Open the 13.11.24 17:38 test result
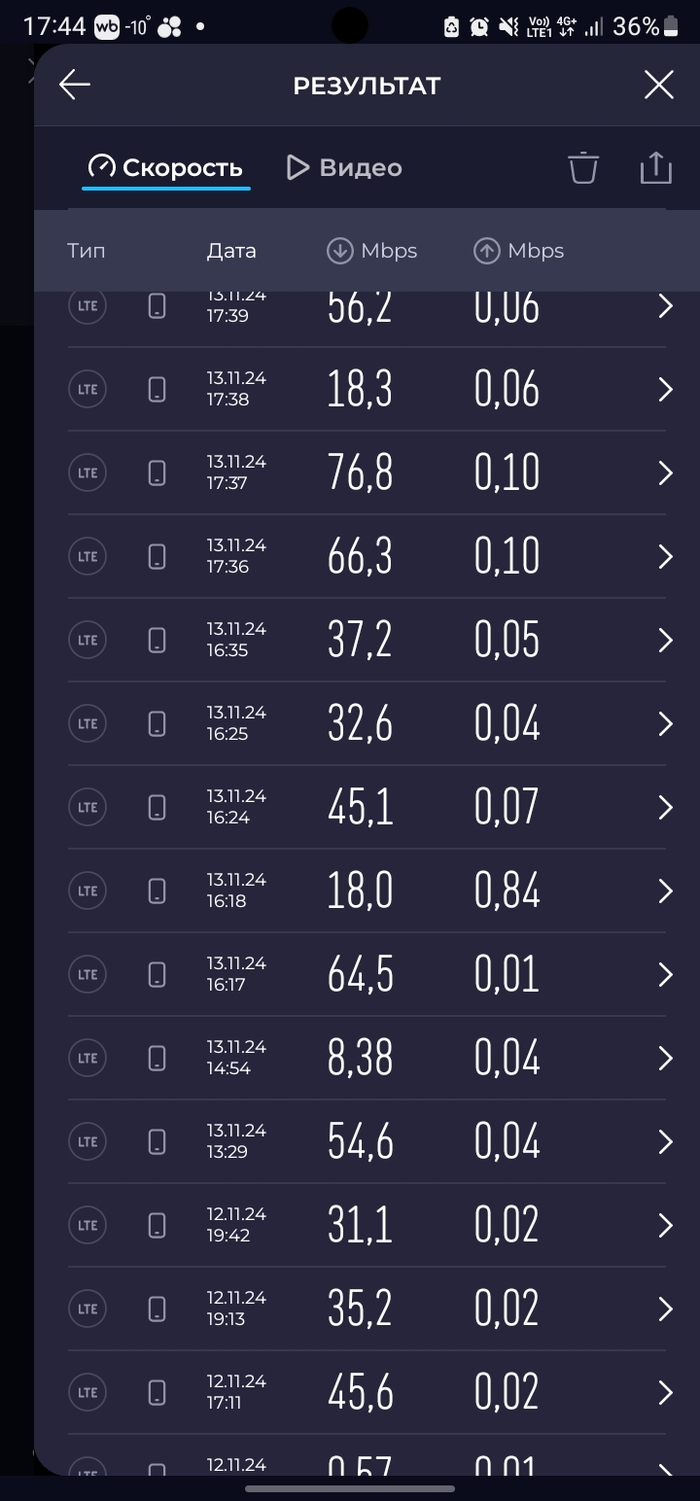 click(x=366, y=390)
